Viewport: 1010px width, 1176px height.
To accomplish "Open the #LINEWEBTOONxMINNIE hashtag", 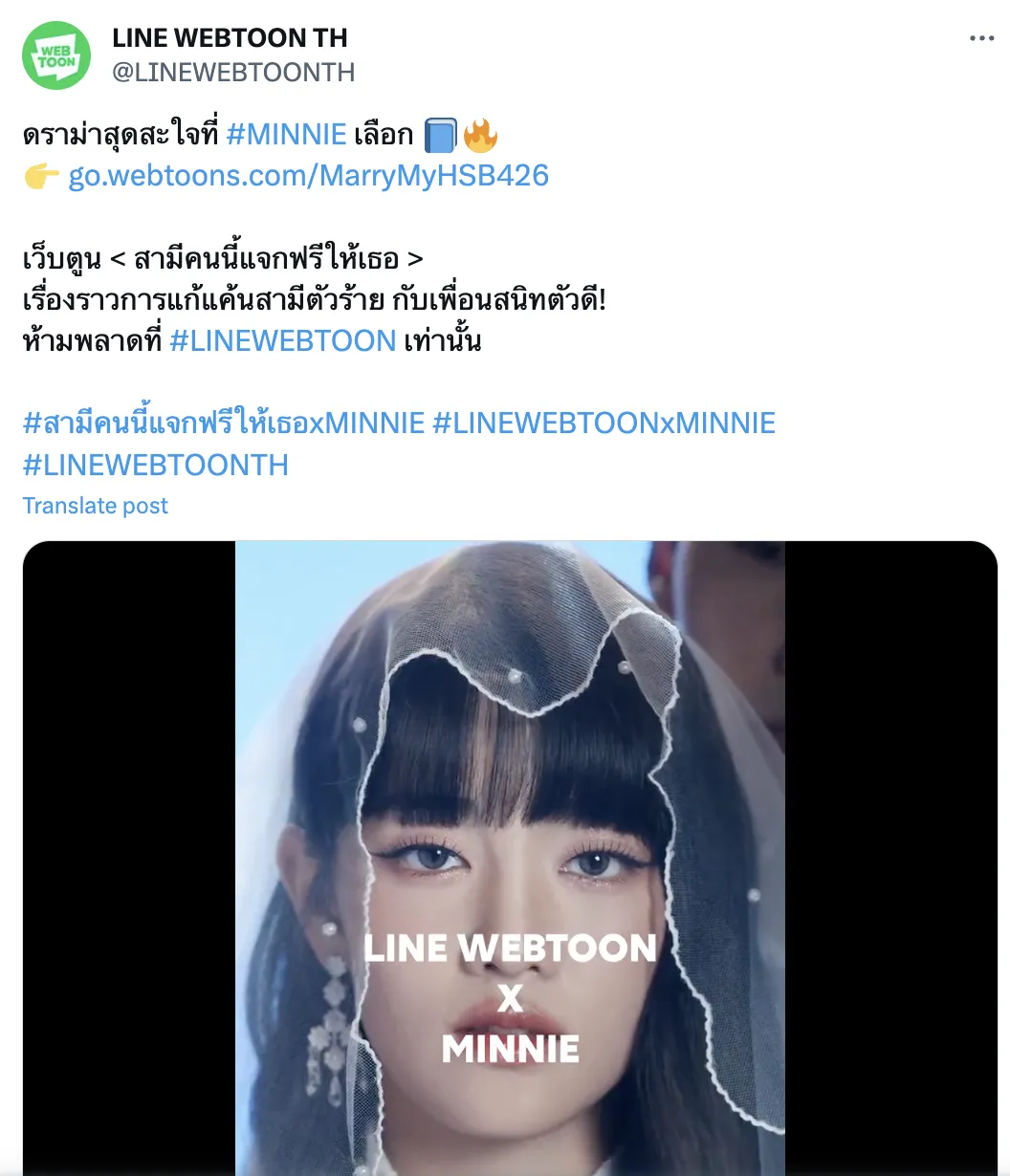I will click(x=605, y=423).
